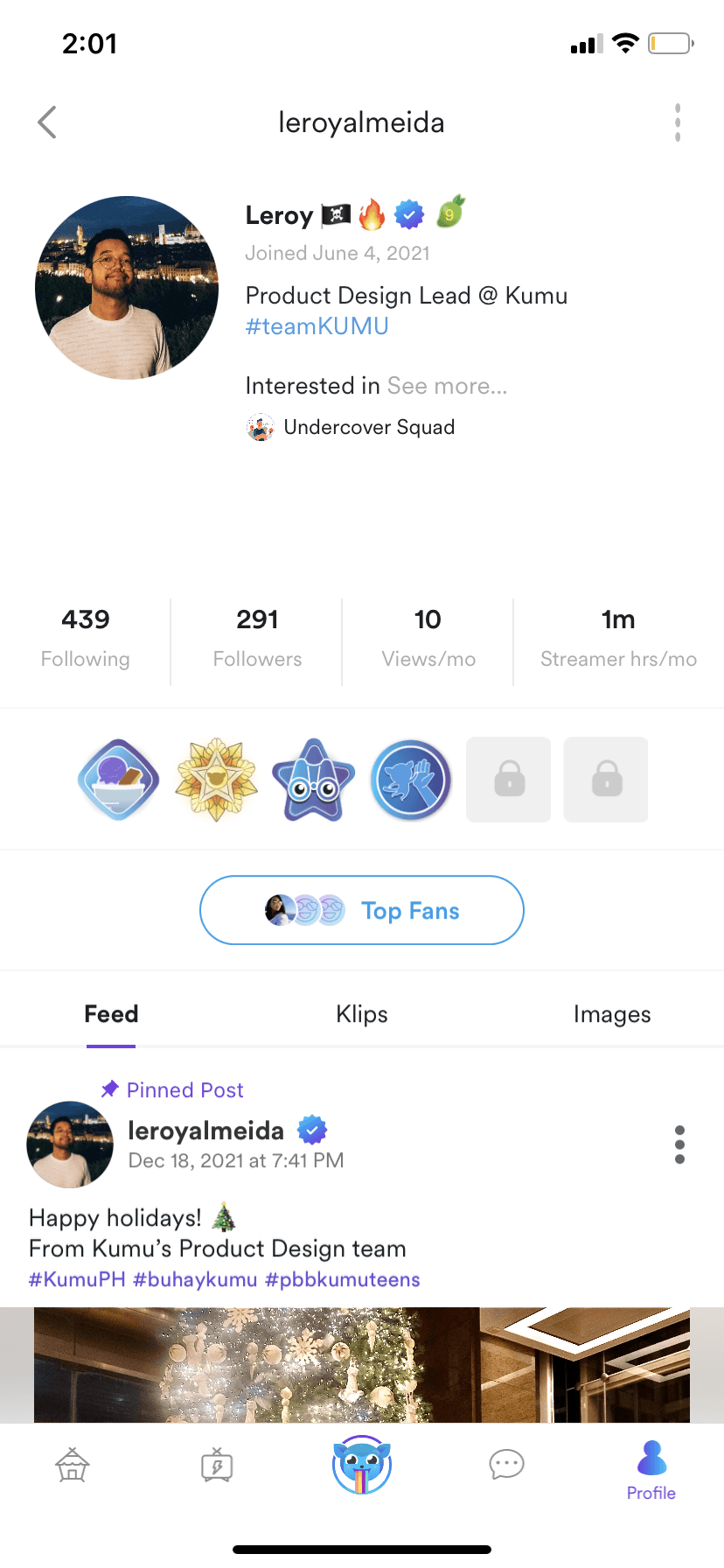Tap the pin icon on Pinned Post

coord(110,1088)
